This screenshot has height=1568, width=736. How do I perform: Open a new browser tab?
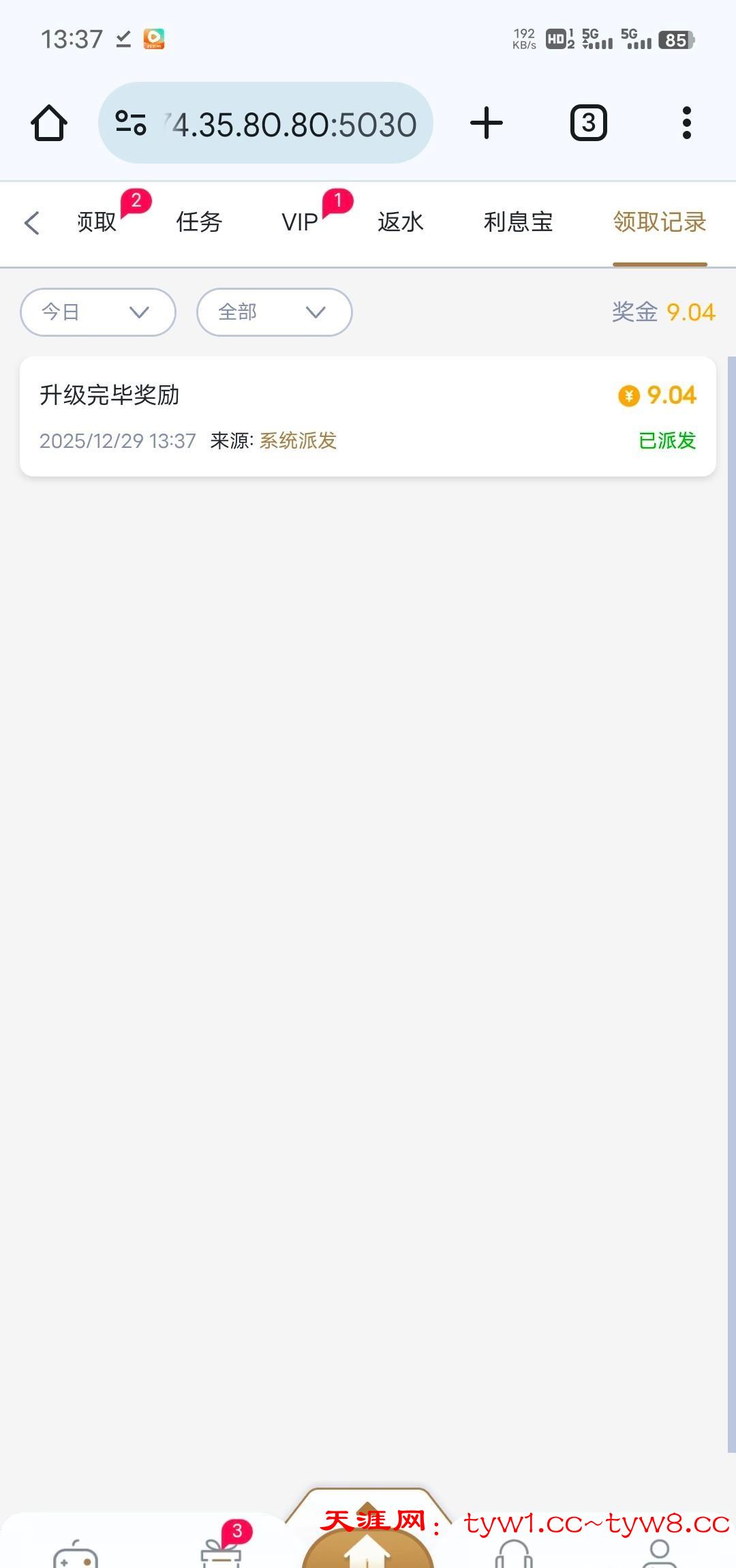pos(486,123)
